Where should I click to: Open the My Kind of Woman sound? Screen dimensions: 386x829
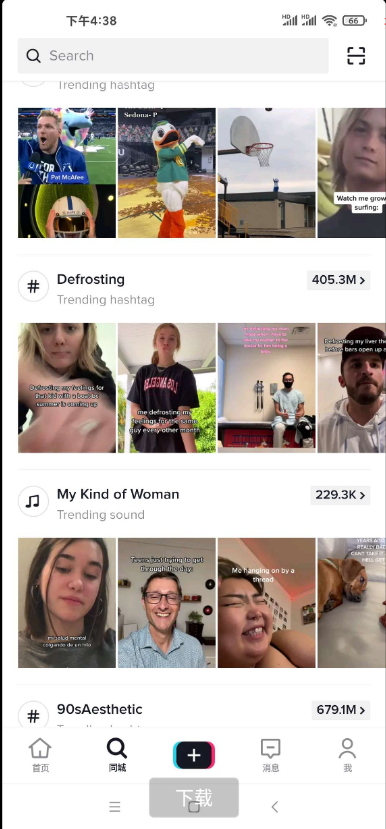tap(118, 494)
